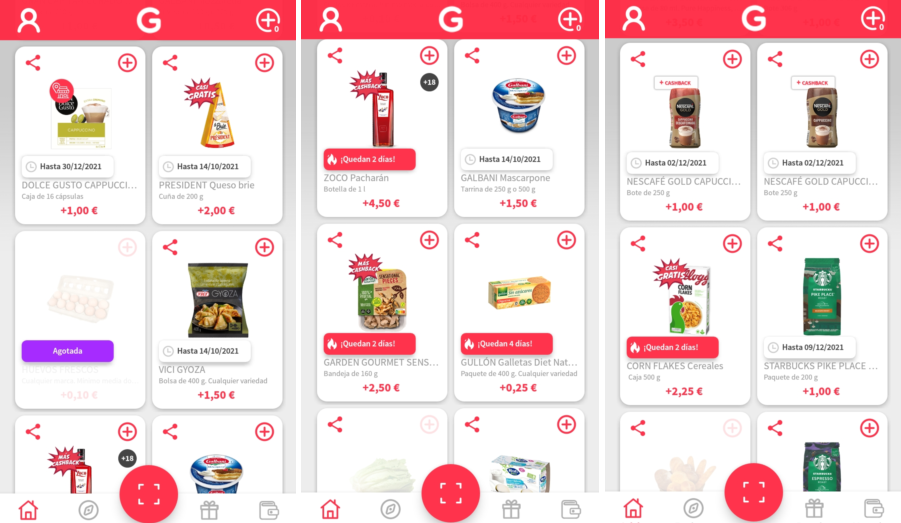
Task: Share the GULLÓN Galletas Diet offer
Action: coord(472,240)
